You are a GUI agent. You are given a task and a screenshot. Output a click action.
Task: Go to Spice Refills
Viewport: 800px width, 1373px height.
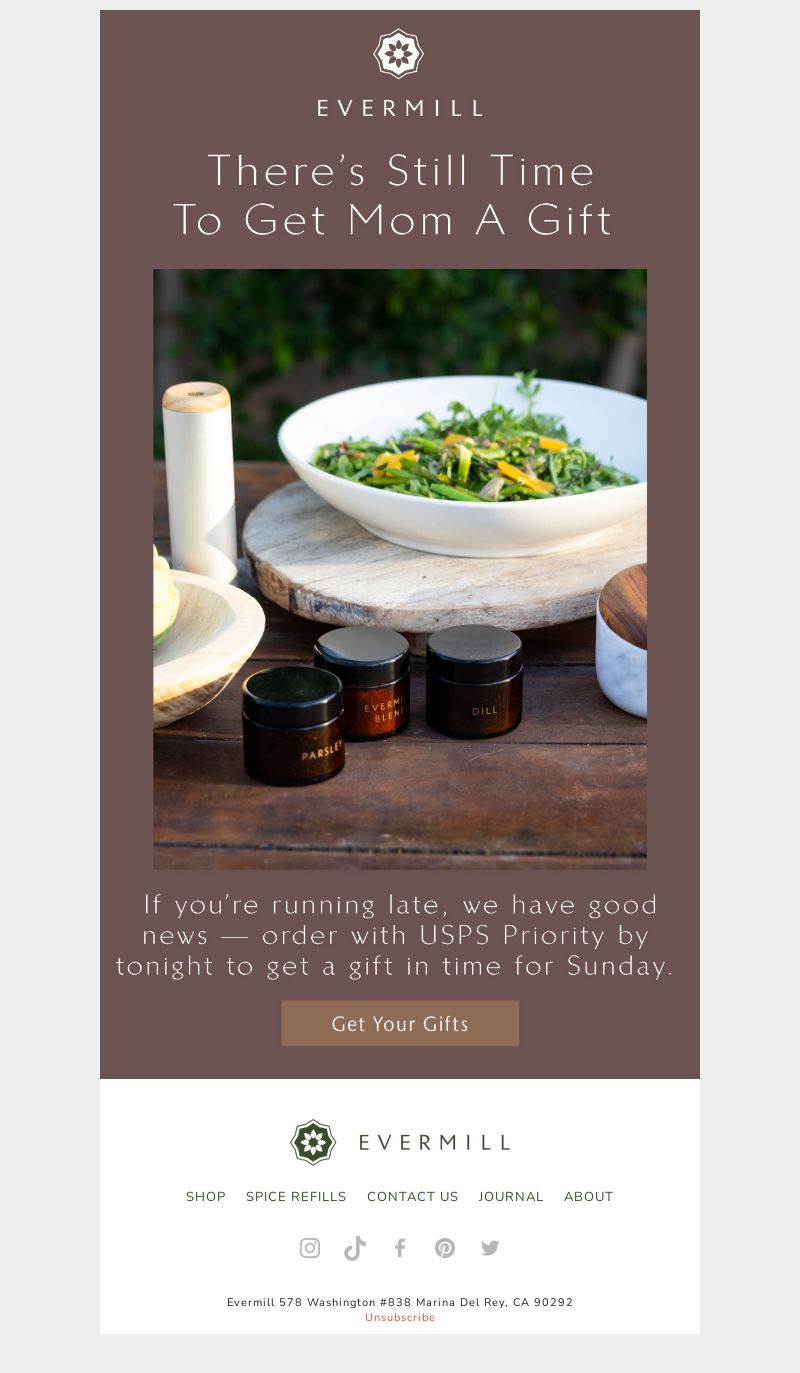[296, 1196]
